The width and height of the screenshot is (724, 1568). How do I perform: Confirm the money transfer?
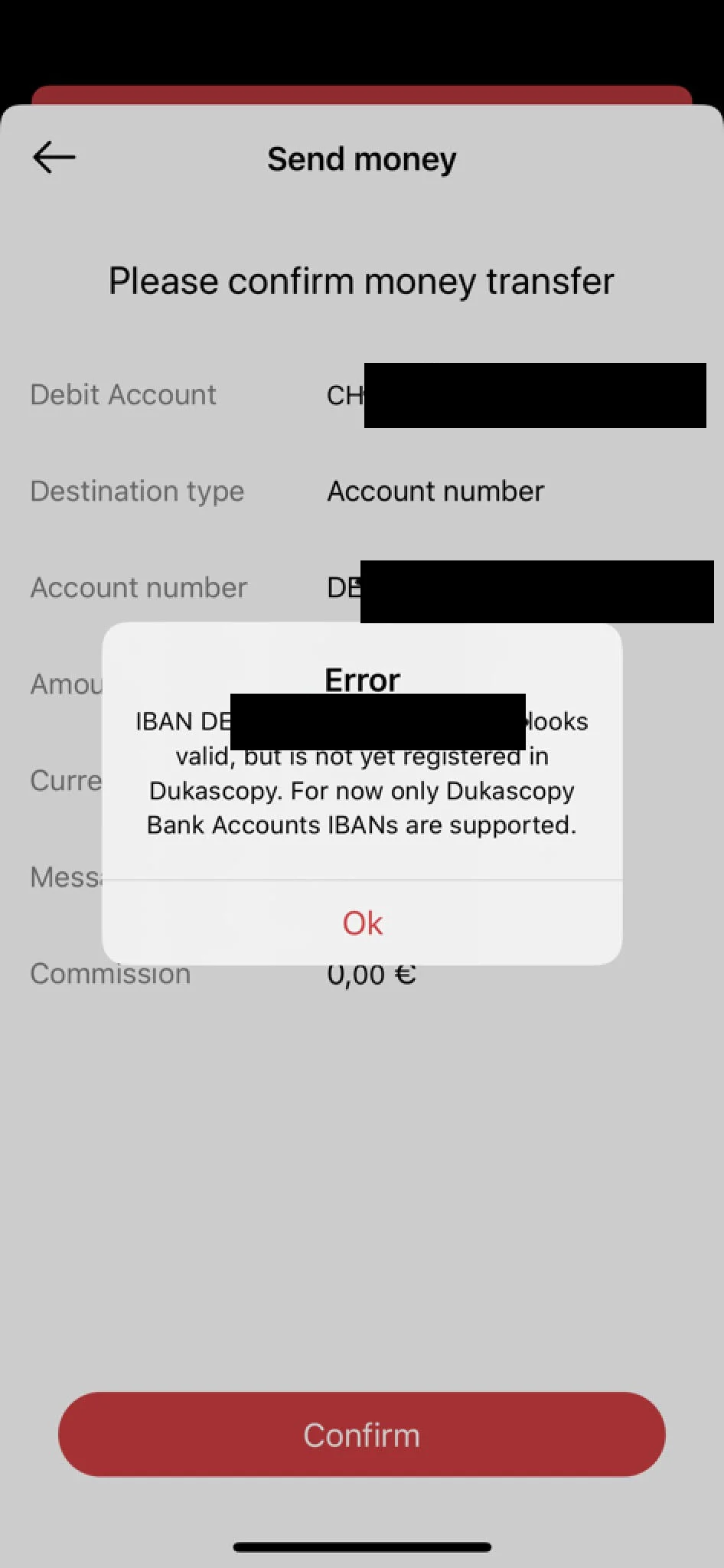362,1435
